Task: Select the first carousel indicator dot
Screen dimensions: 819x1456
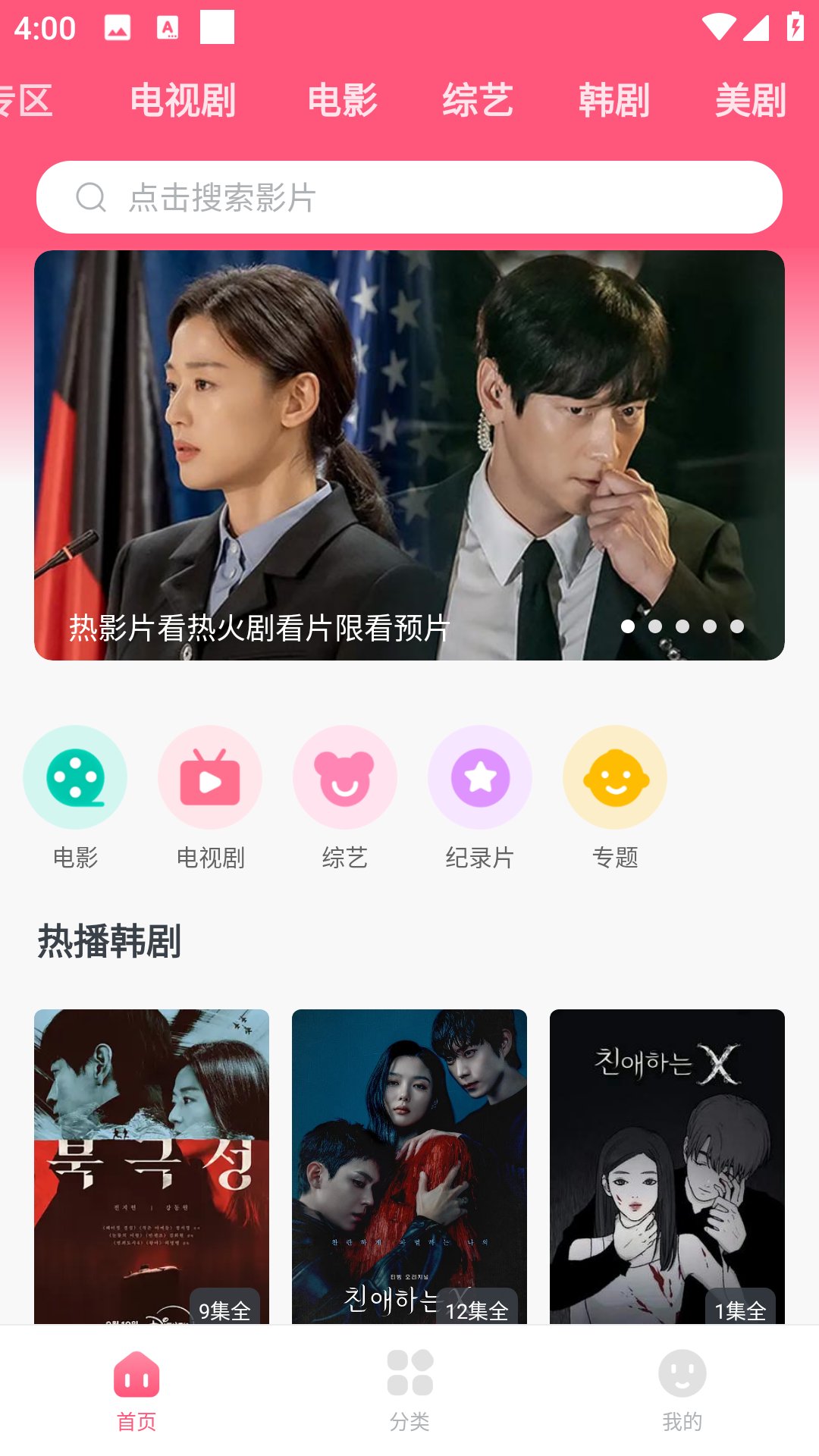Action: pyautogui.click(x=627, y=627)
